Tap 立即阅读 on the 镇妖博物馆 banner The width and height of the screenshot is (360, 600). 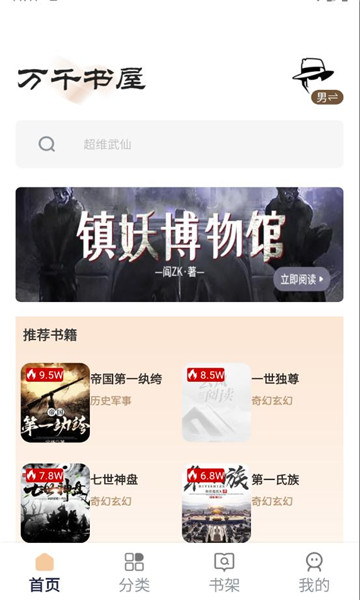pyautogui.click(x=301, y=279)
